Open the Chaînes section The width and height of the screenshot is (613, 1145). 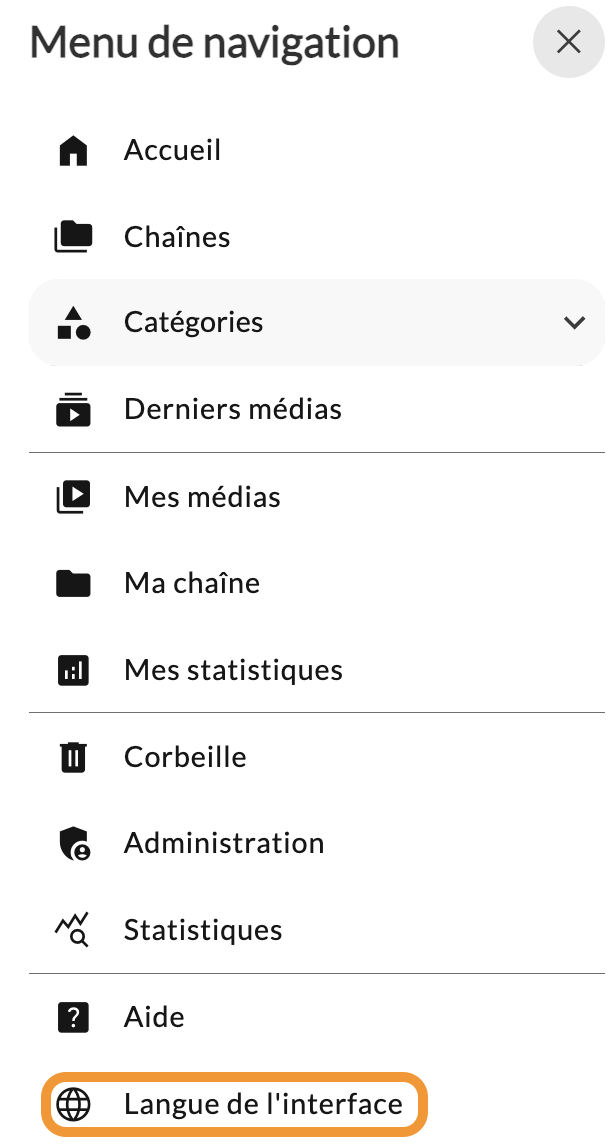coord(316,237)
